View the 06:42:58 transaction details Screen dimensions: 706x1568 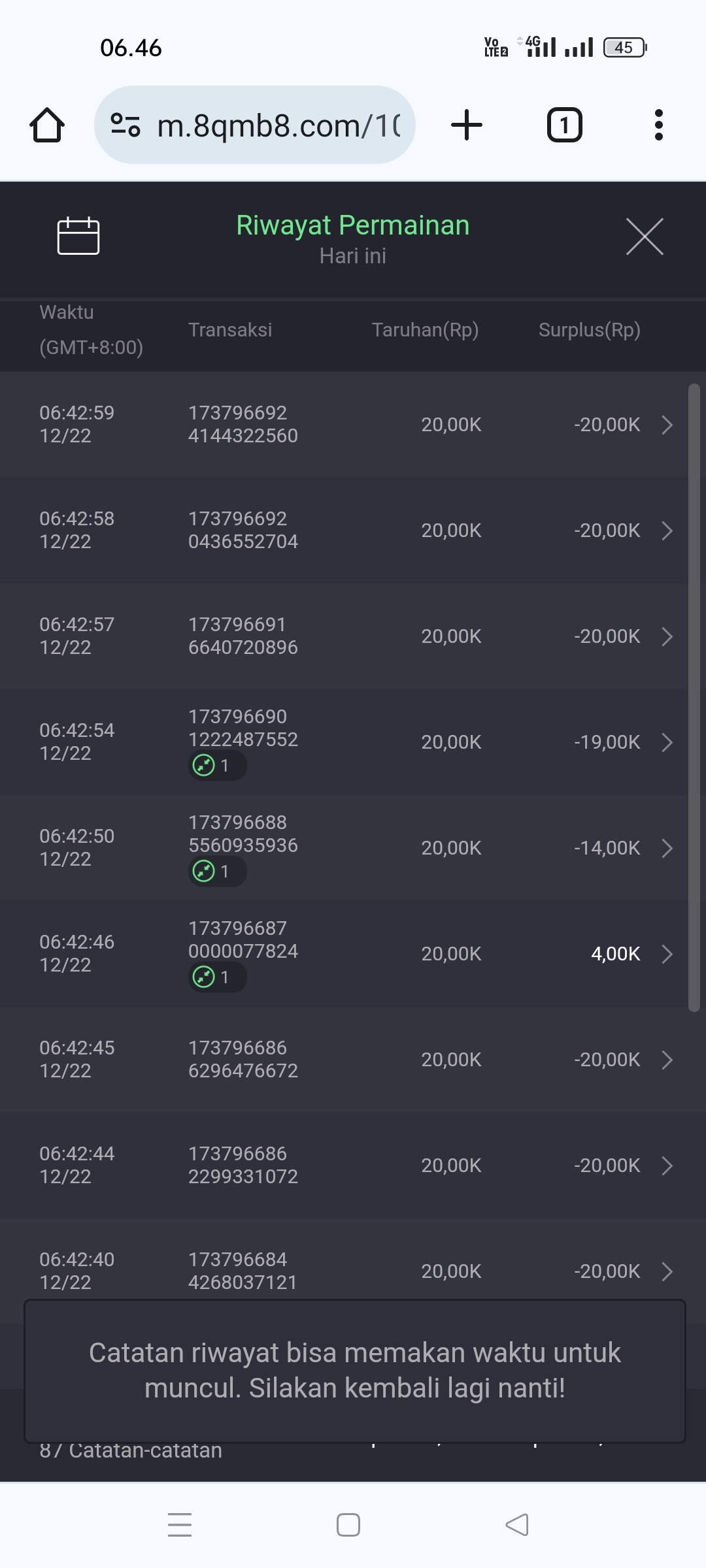click(667, 531)
